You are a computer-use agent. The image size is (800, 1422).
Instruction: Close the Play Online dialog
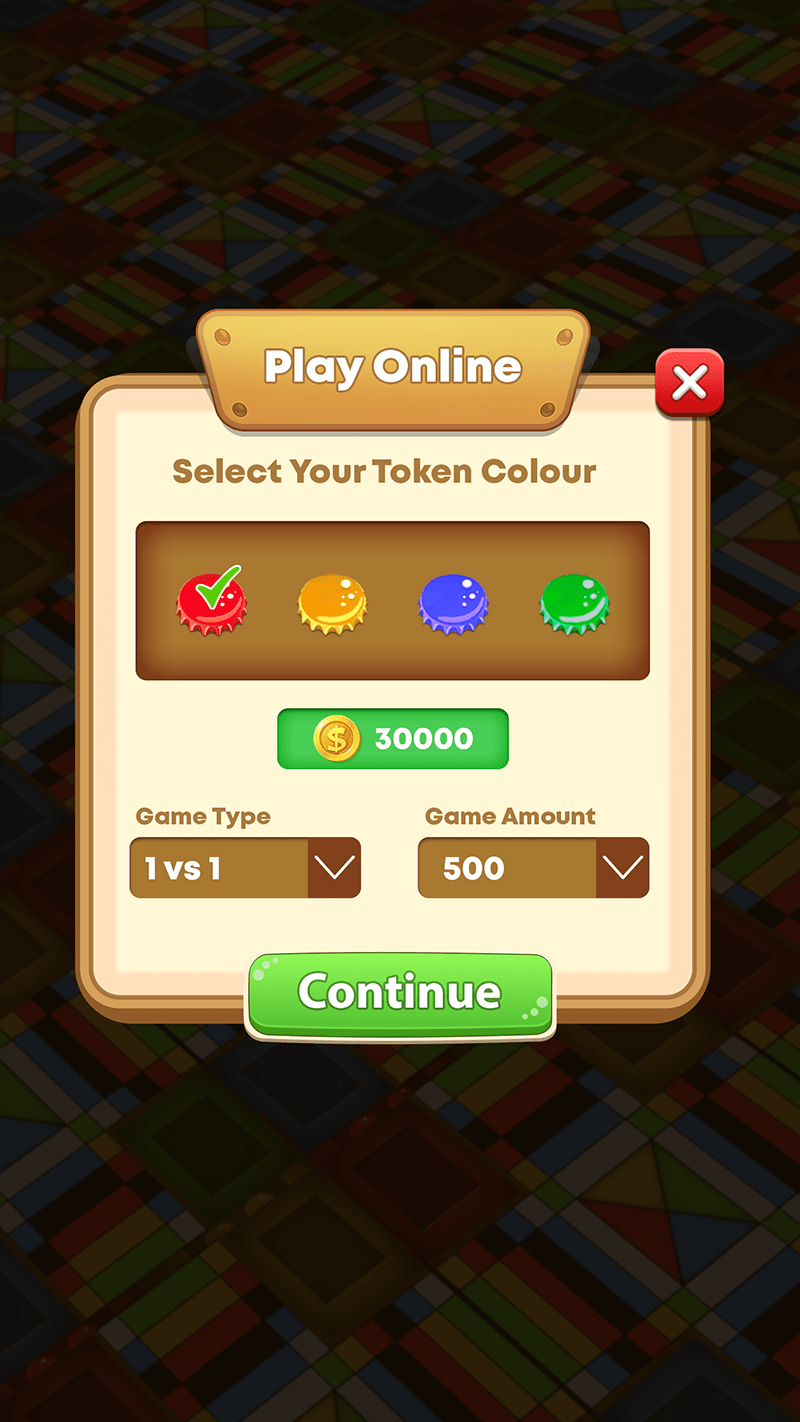click(x=689, y=383)
